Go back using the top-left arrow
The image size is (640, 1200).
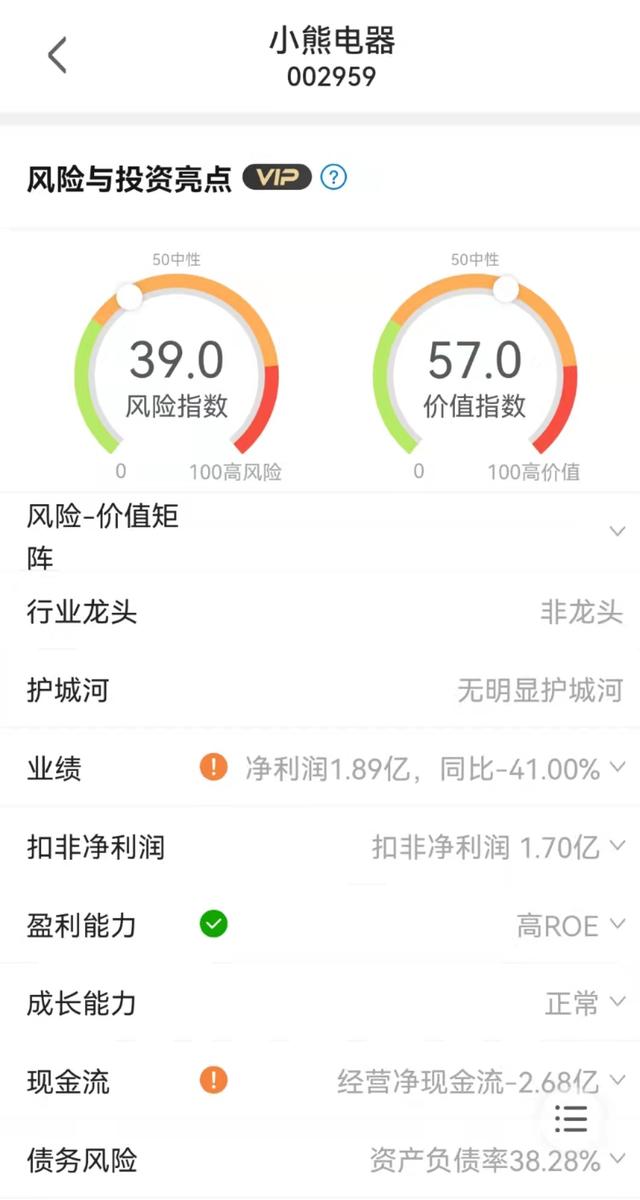click(57, 55)
